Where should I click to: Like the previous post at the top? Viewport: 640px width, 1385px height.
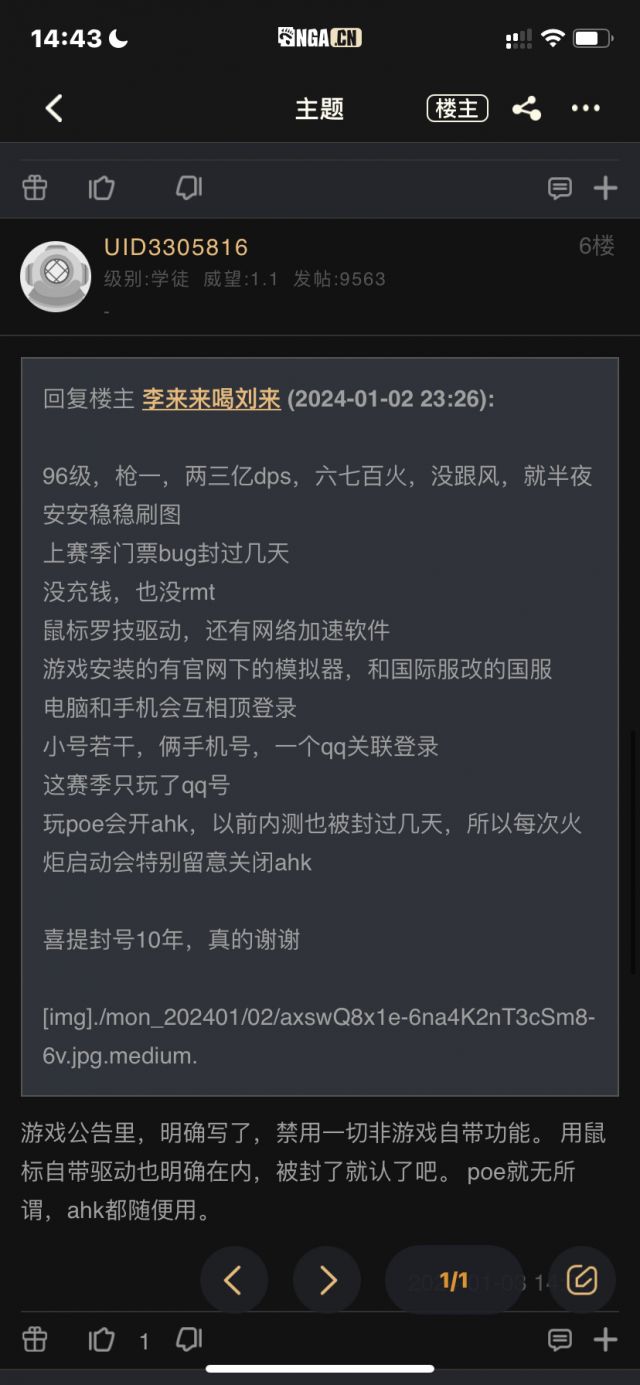(x=102, y=188)
